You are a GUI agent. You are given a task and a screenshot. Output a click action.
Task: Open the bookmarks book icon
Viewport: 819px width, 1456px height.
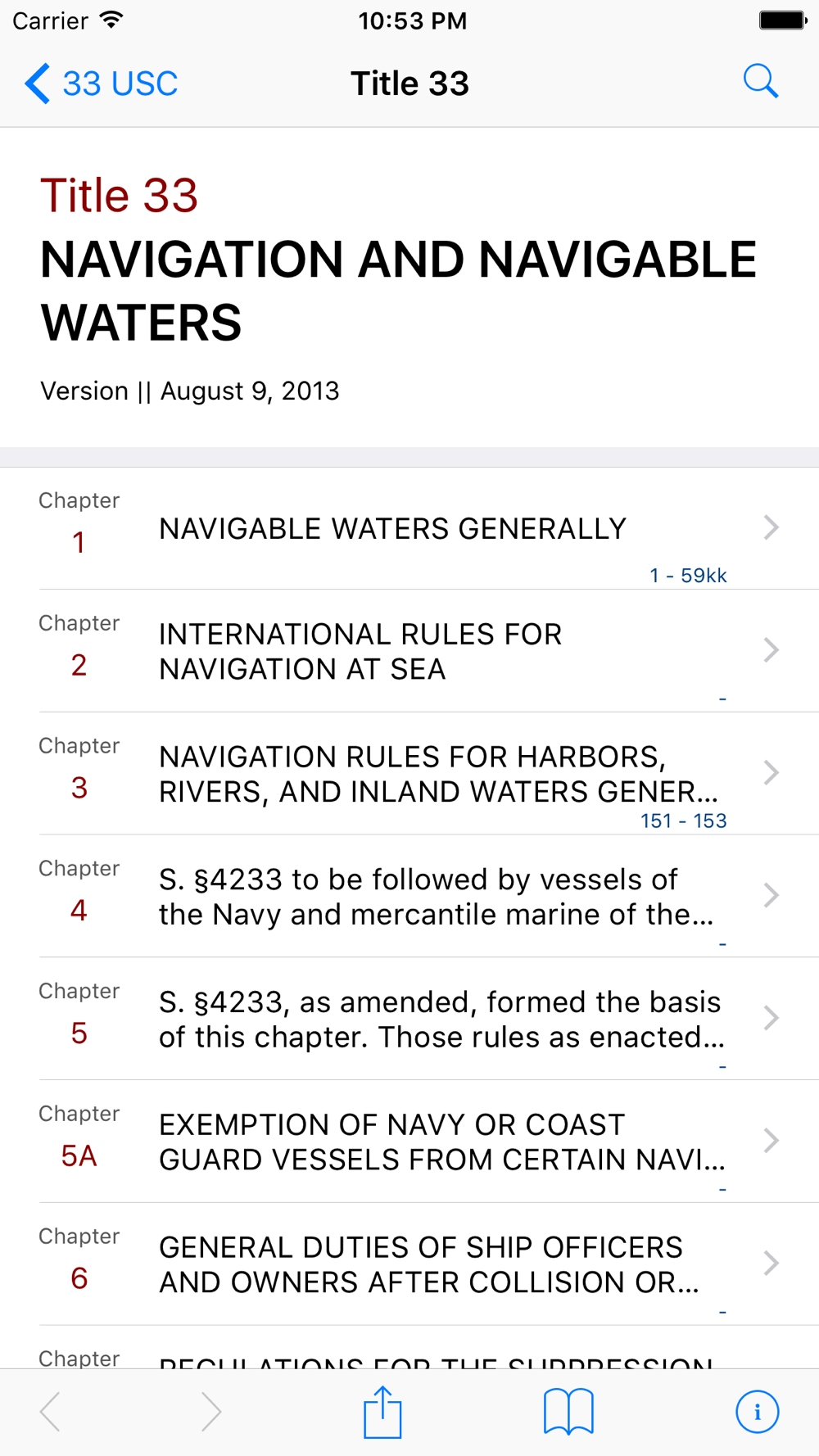(568, 1412)
